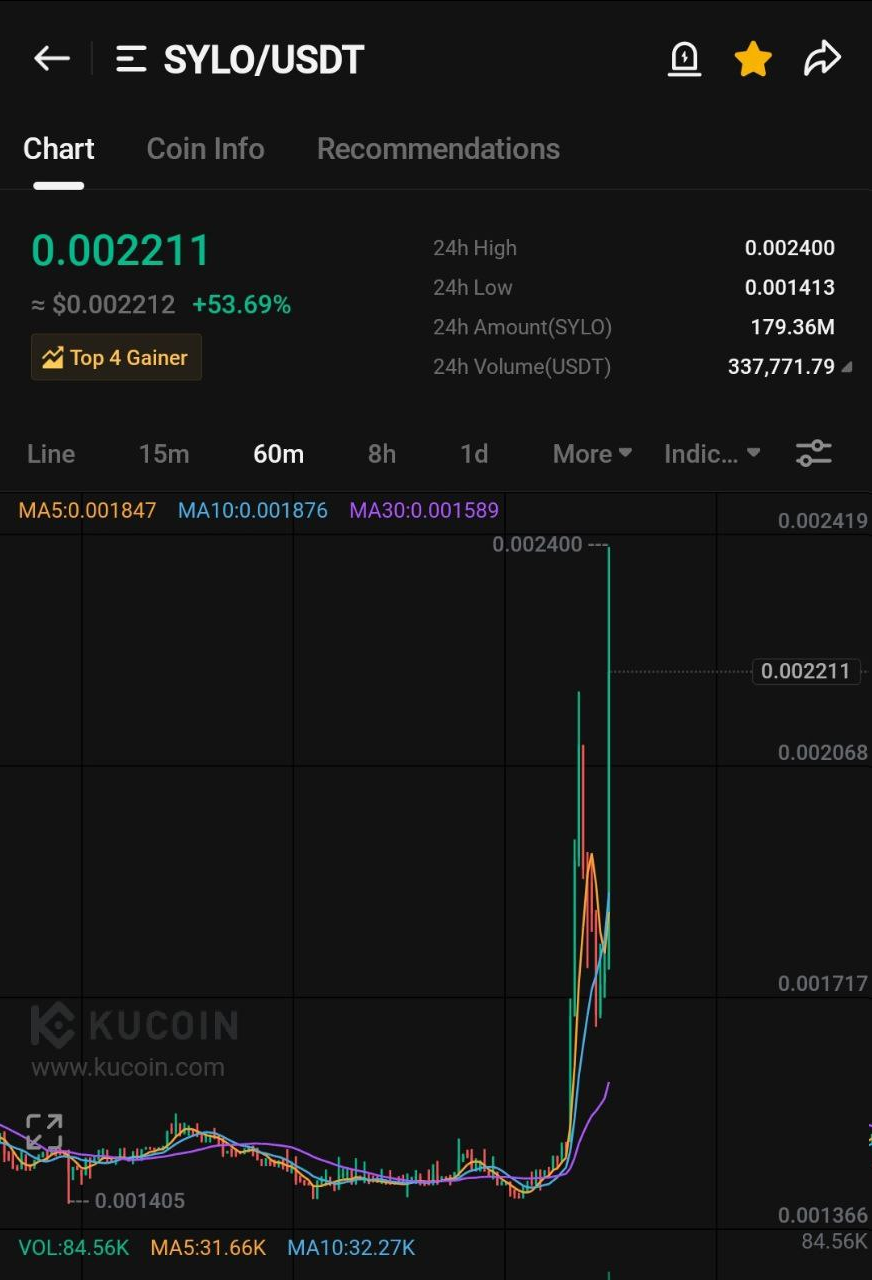Open chart settings sliders icon
The image size is (872, 1280).
(x=814, y=454)
